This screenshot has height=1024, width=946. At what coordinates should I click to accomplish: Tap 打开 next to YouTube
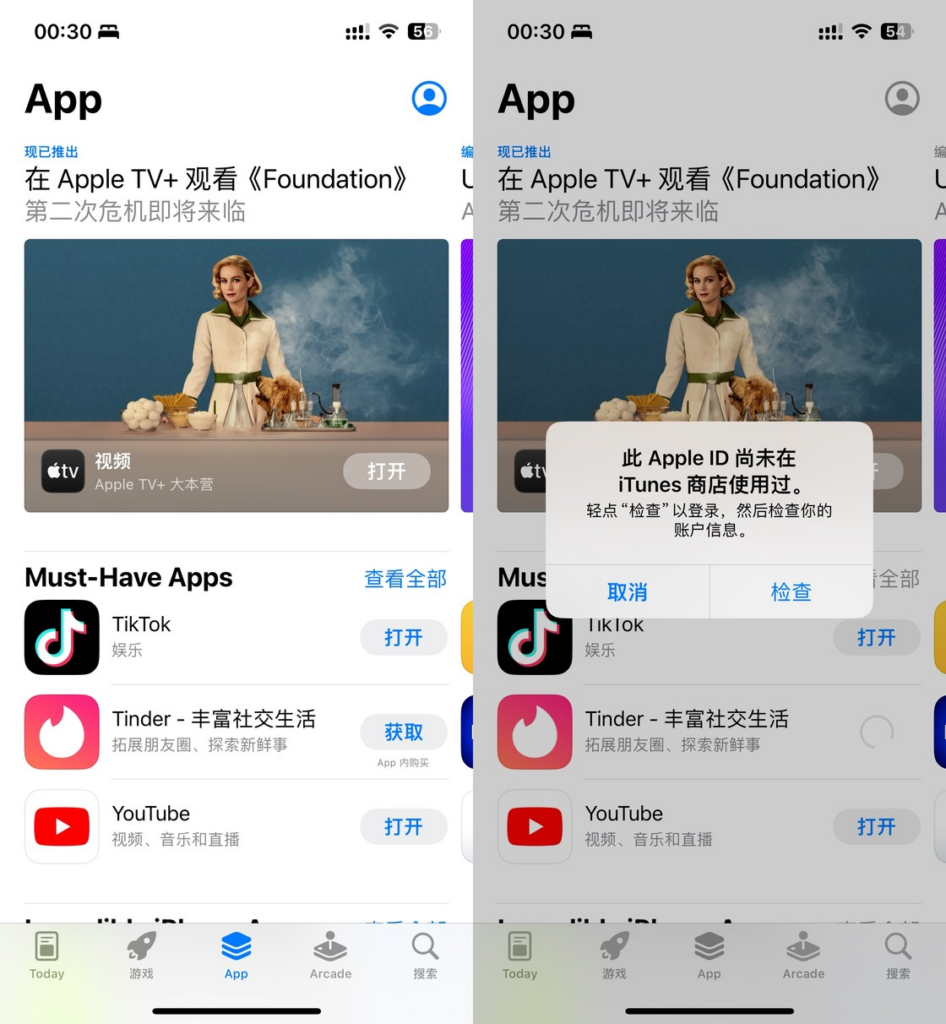[403, 827]
